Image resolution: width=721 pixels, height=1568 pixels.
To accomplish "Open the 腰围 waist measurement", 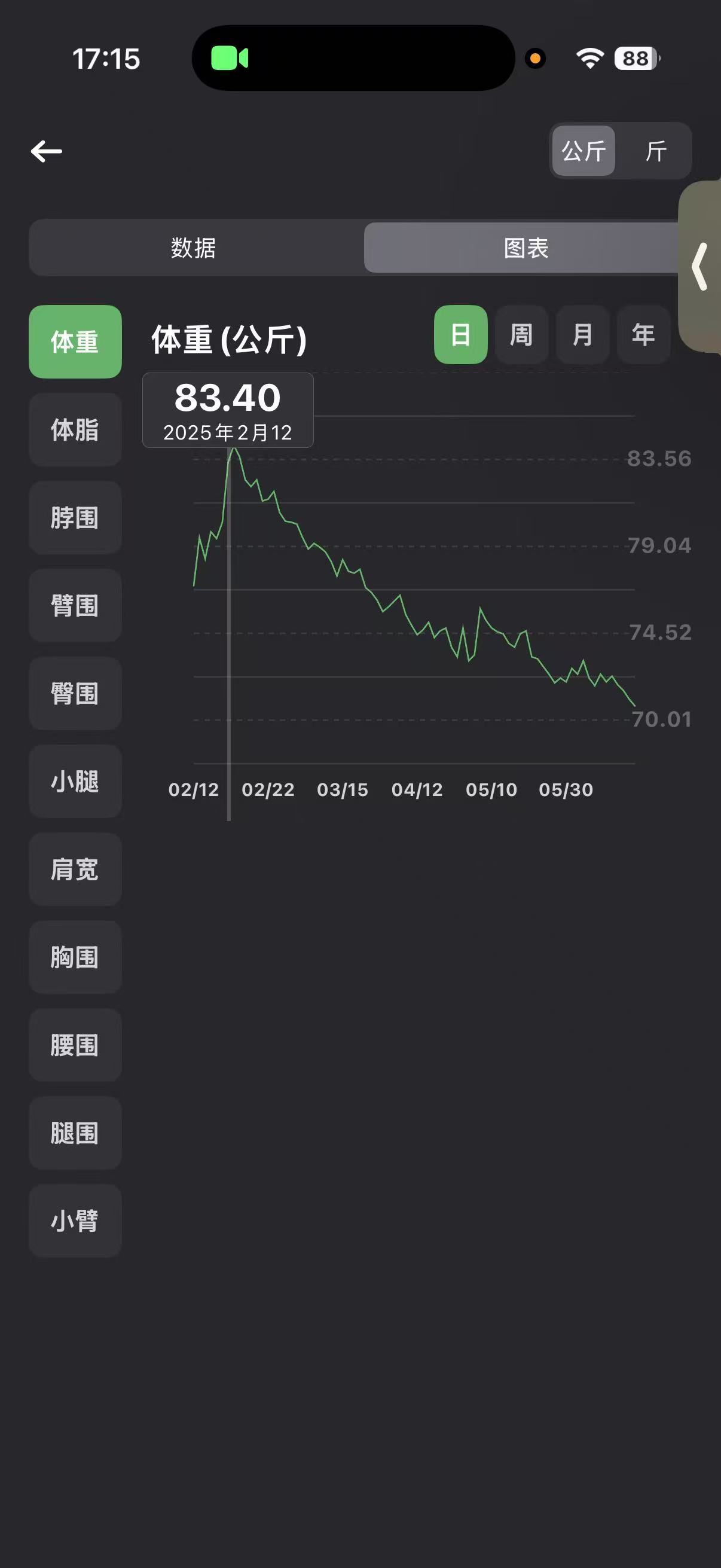I will [75, 1045].
